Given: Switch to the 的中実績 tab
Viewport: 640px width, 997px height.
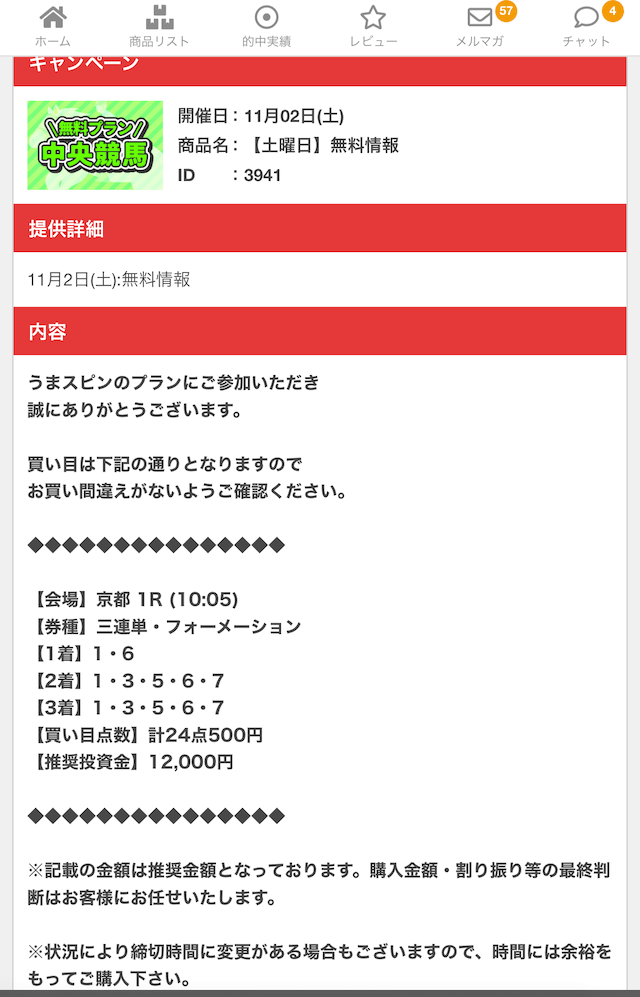Looking at the screenshot, I should [266, 26].
